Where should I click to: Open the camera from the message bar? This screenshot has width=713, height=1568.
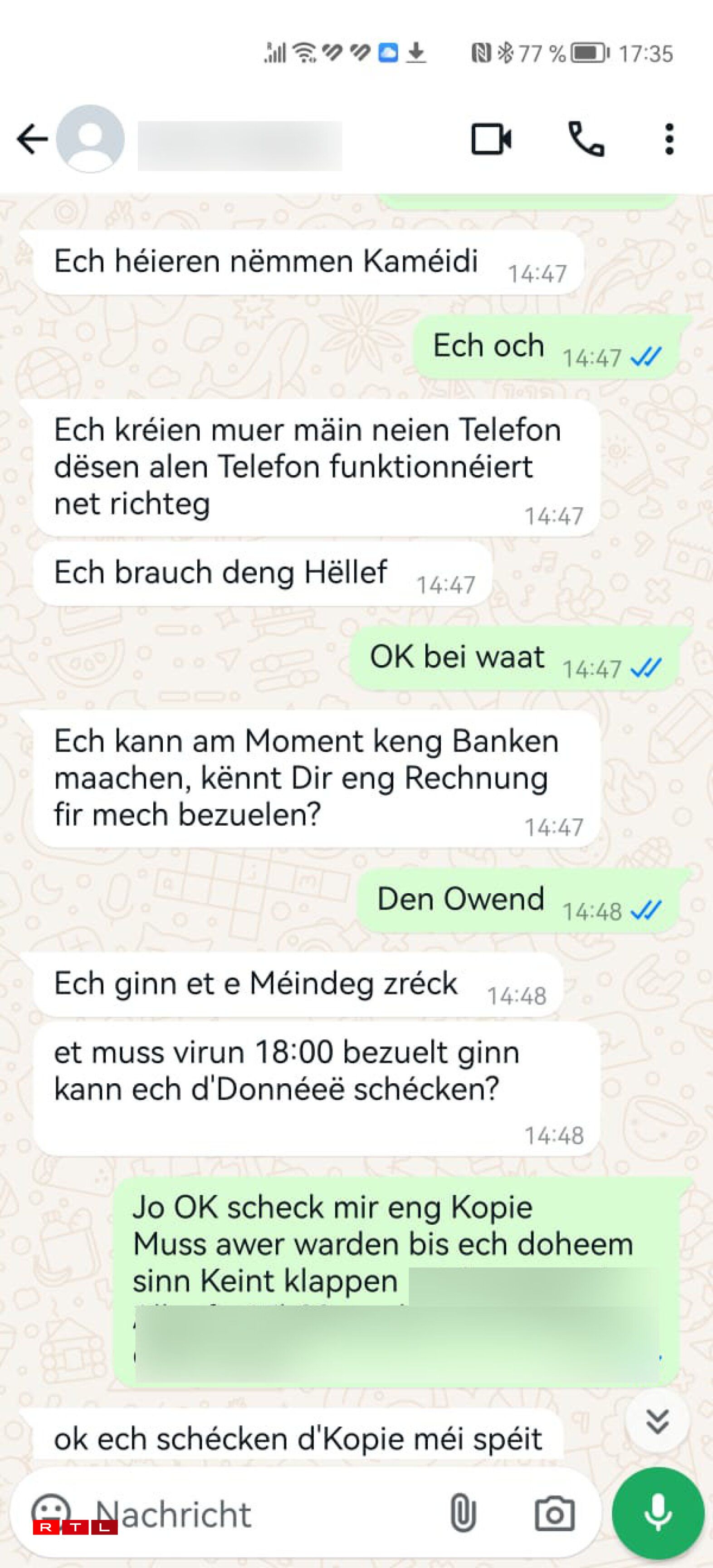554,1513
